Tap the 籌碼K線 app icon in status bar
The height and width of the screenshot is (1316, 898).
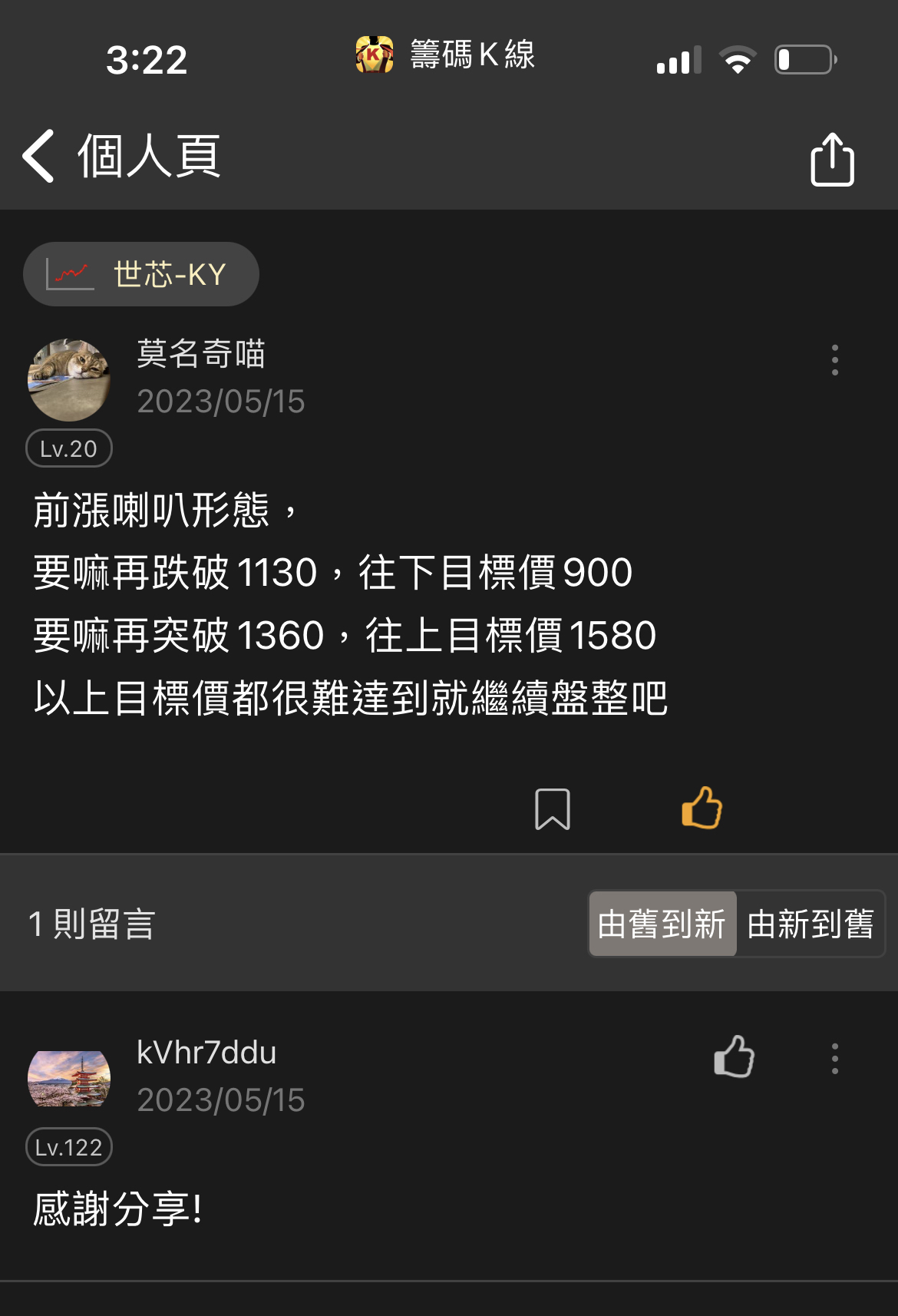click(x=374, y=55)
